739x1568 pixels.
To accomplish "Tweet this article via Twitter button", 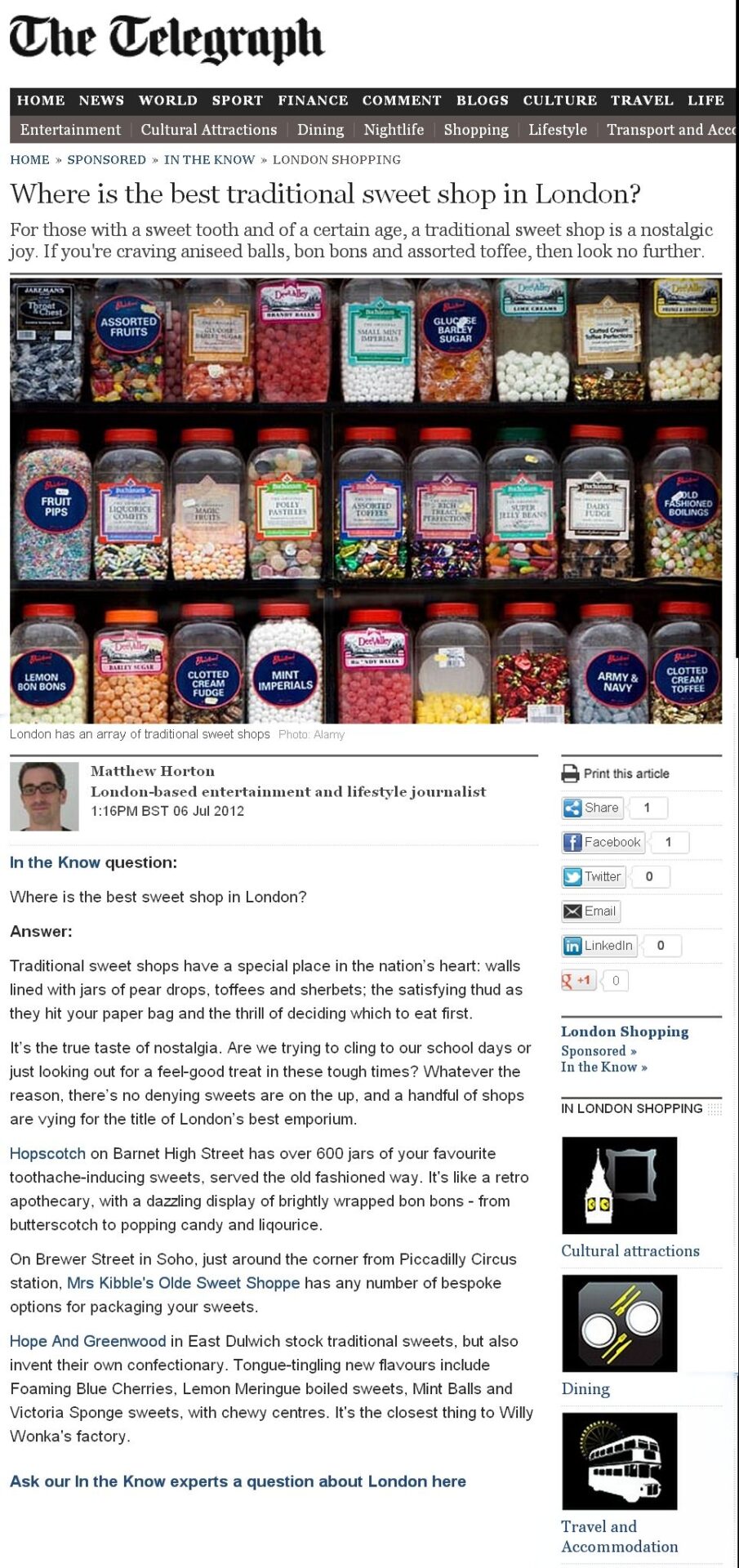I will click(593, 876).
